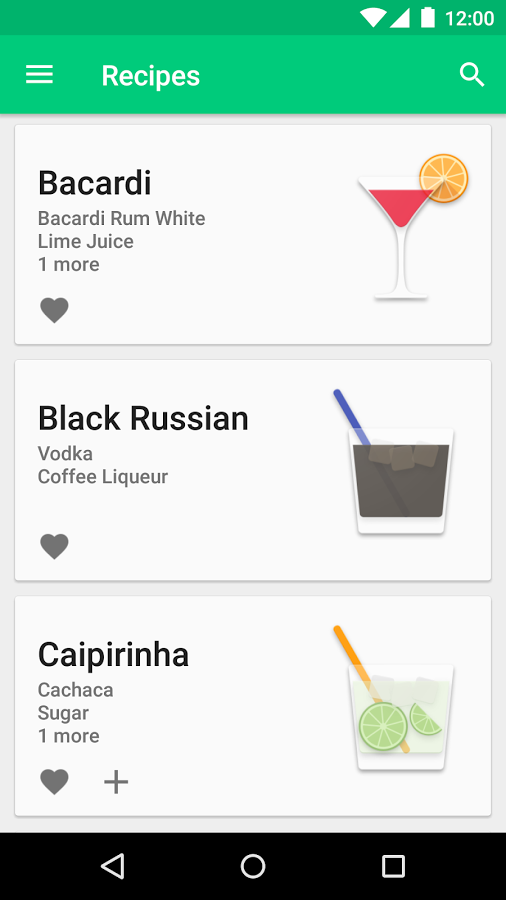
Task: Open the Black Russian recipe card
Action: (253, 470)
